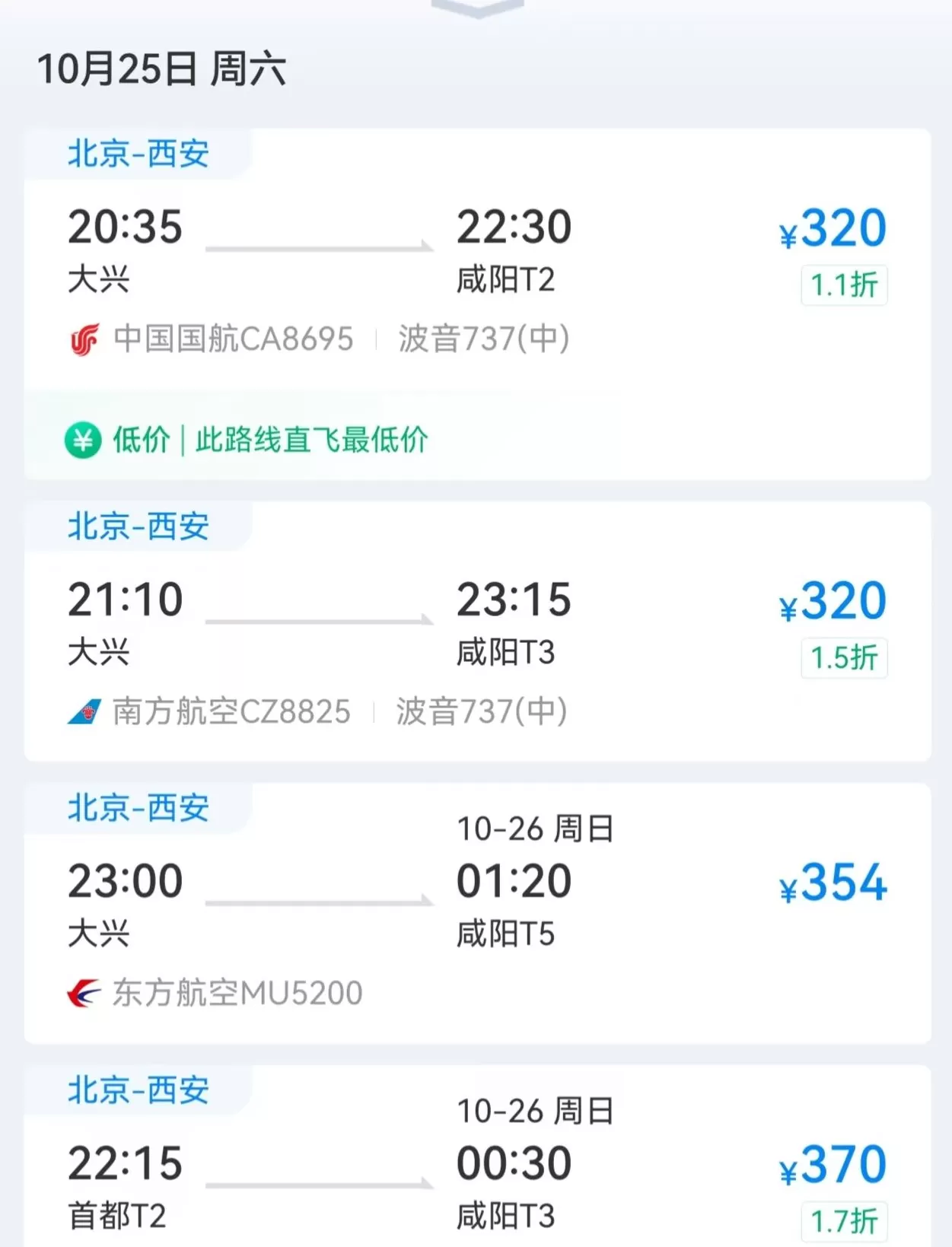The height and width of the screenshot is (1247, 952).
Task: Select the 北京-西安 tag on the MU5200 card
Action: [137, 809]
